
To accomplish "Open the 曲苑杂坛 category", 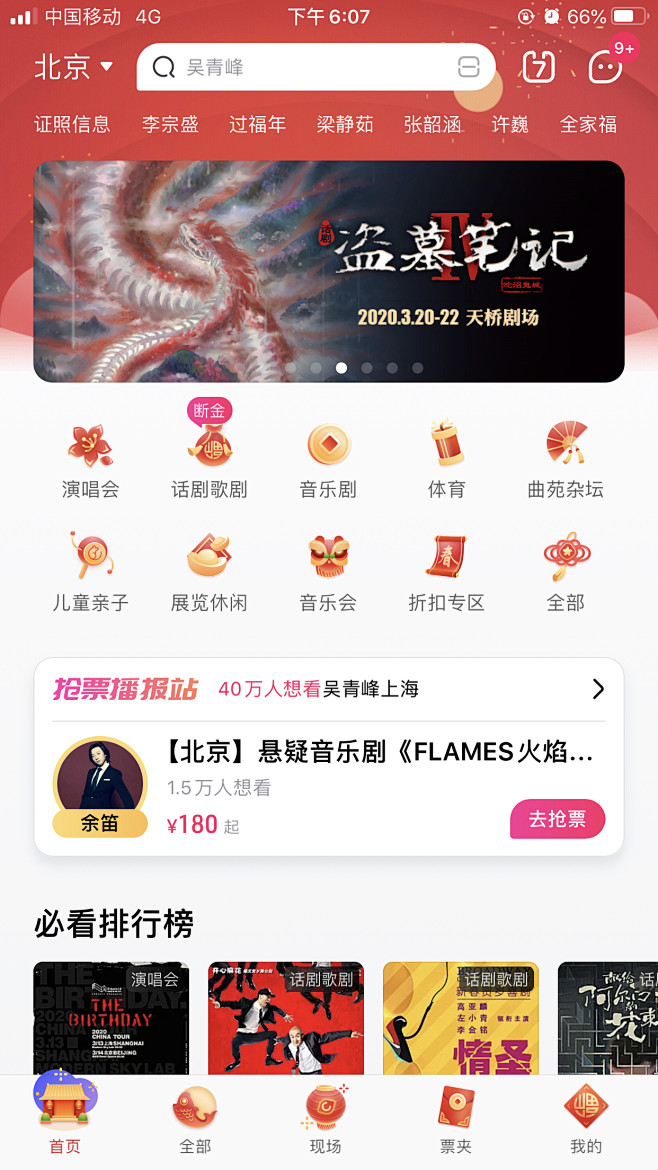I will [565, 460].
